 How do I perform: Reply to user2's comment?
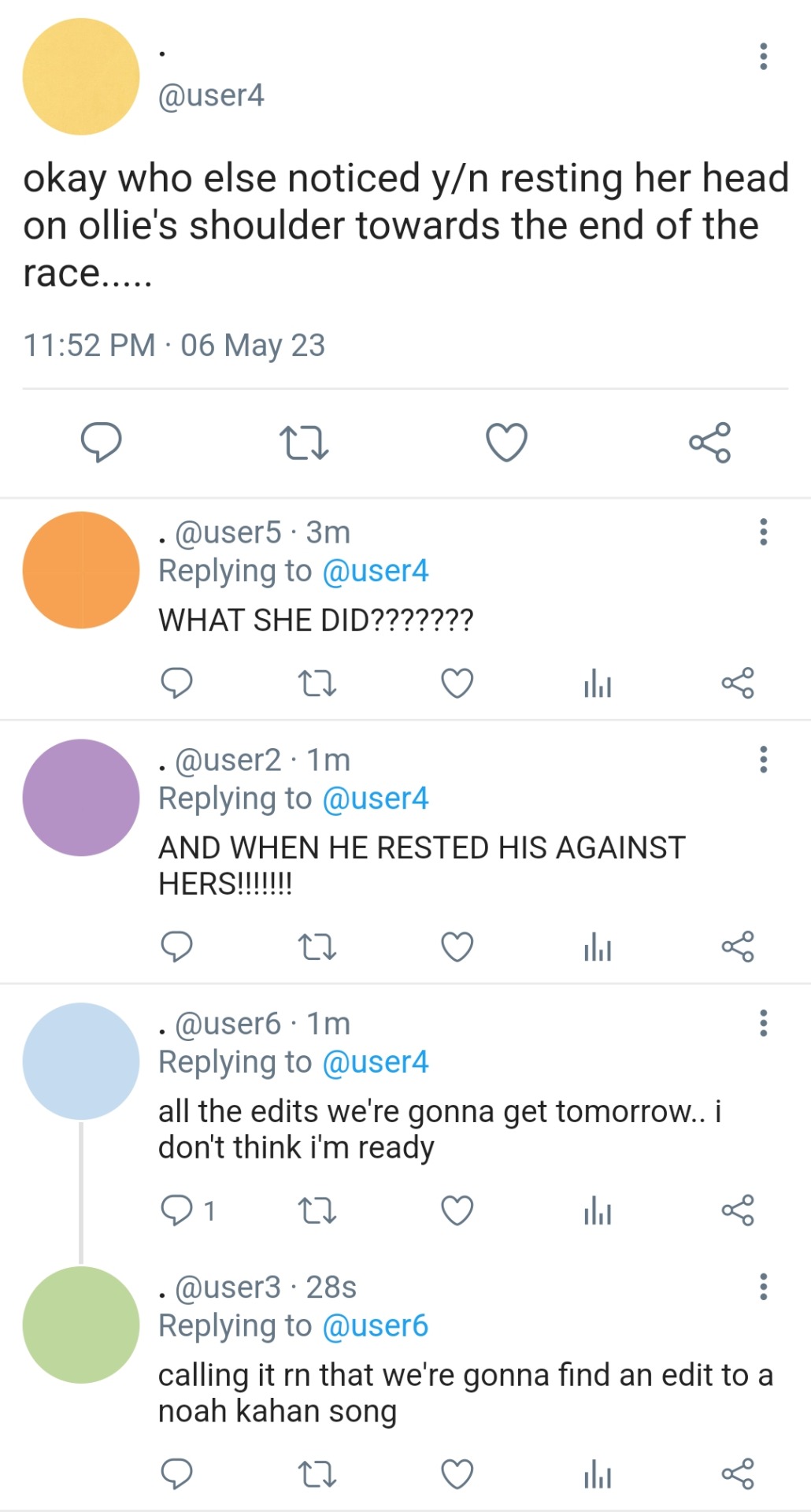coord(176,947)
